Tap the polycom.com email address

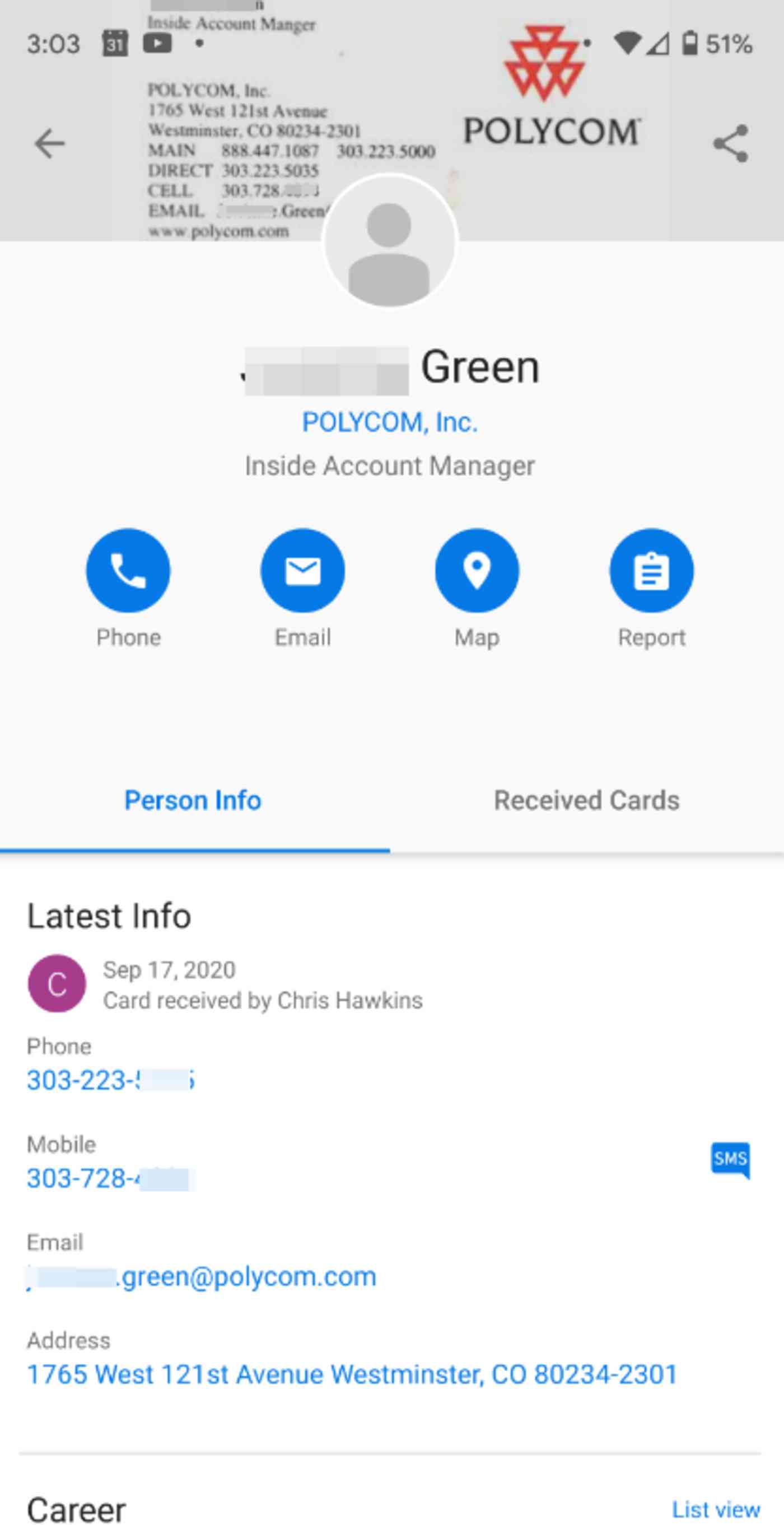[x=202, y=1276]
